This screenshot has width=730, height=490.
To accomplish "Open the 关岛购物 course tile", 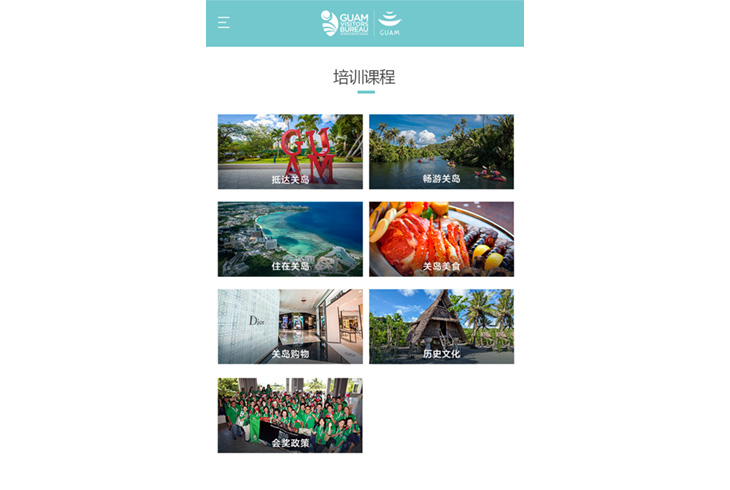I will [x=290, y=327].
